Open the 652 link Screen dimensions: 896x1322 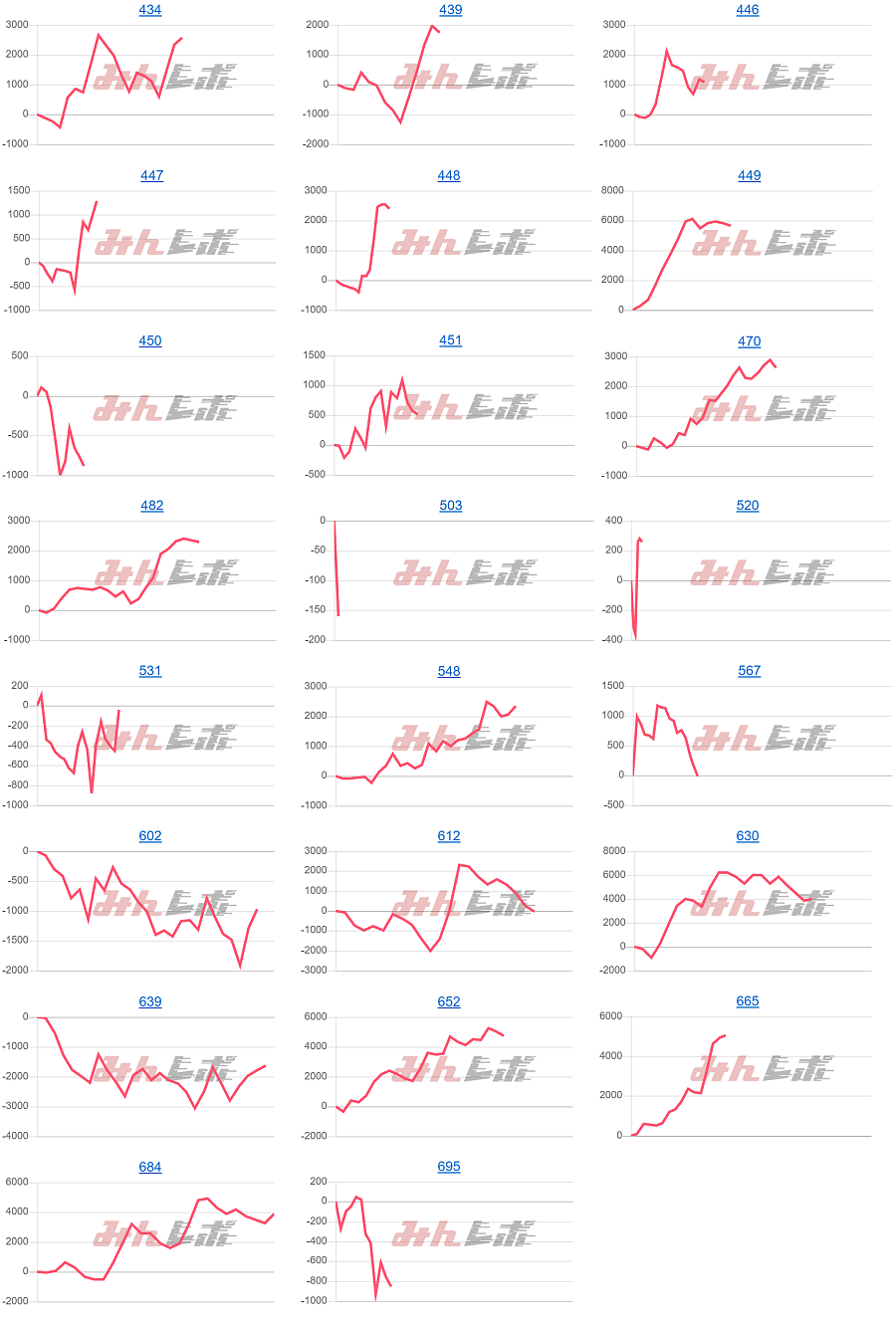(449, 1001)
